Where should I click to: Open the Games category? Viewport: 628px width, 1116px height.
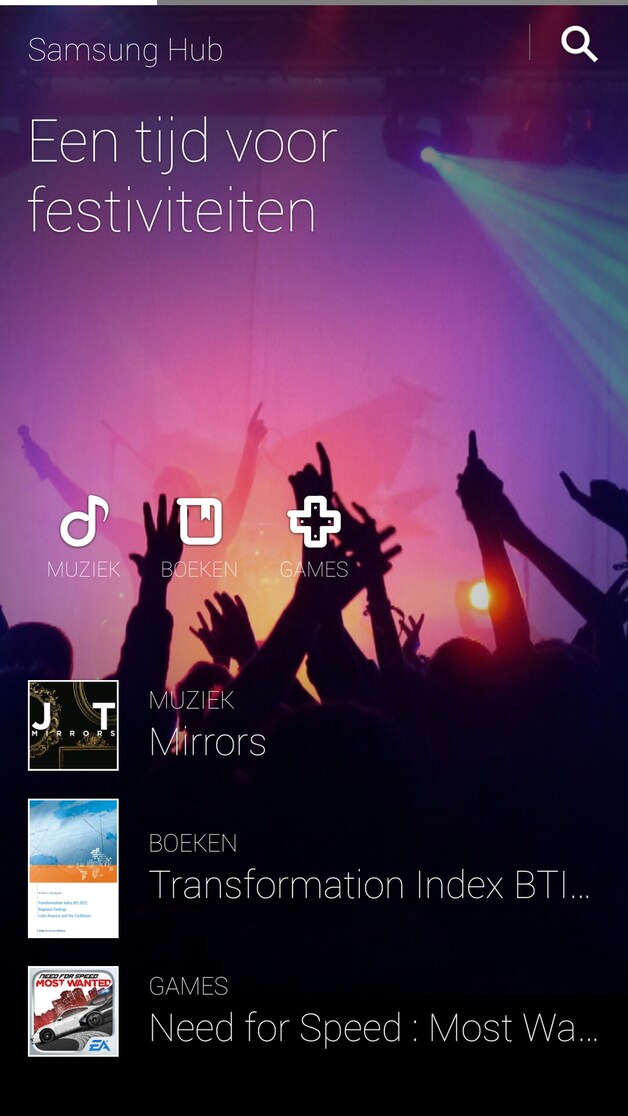314,537
